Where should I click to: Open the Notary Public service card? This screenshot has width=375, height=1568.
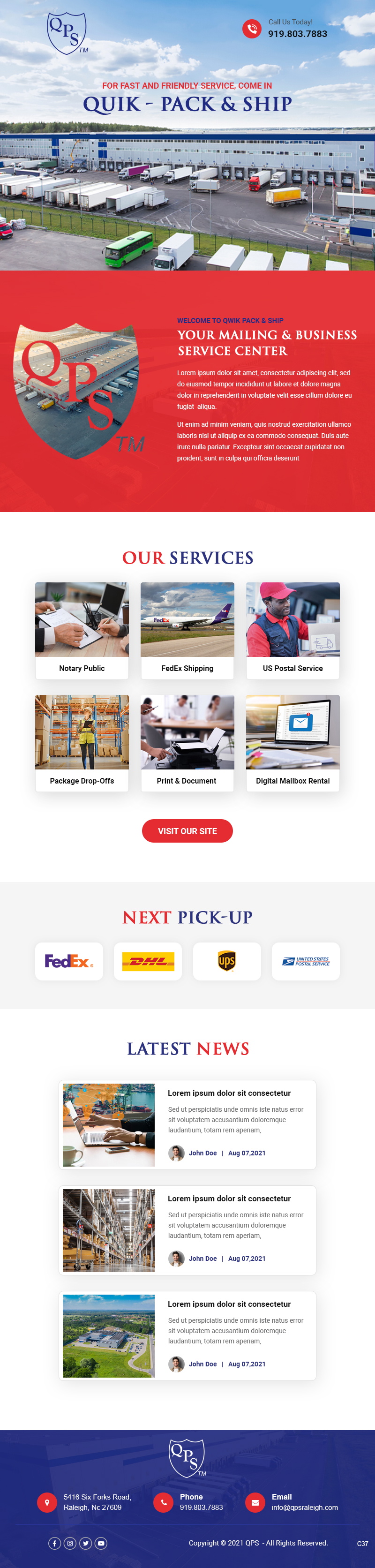[82, 630]
